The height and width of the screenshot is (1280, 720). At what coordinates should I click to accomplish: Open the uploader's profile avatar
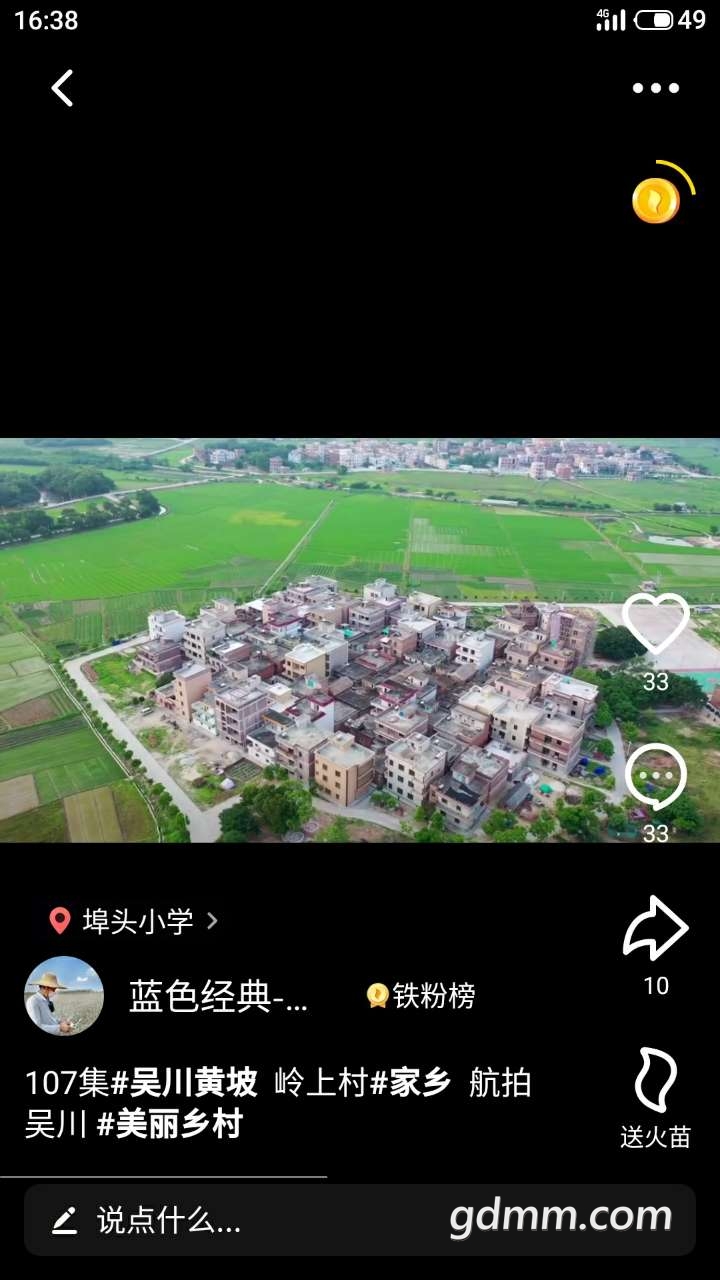pyautogui.click(x=64, y=996)
